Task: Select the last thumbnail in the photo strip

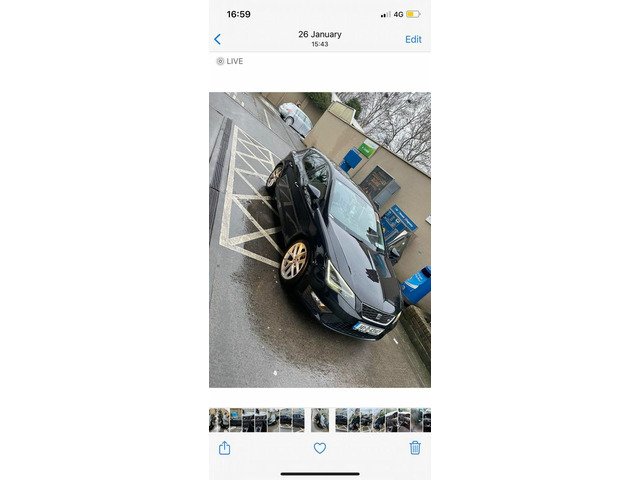Action: coord(426,419)
